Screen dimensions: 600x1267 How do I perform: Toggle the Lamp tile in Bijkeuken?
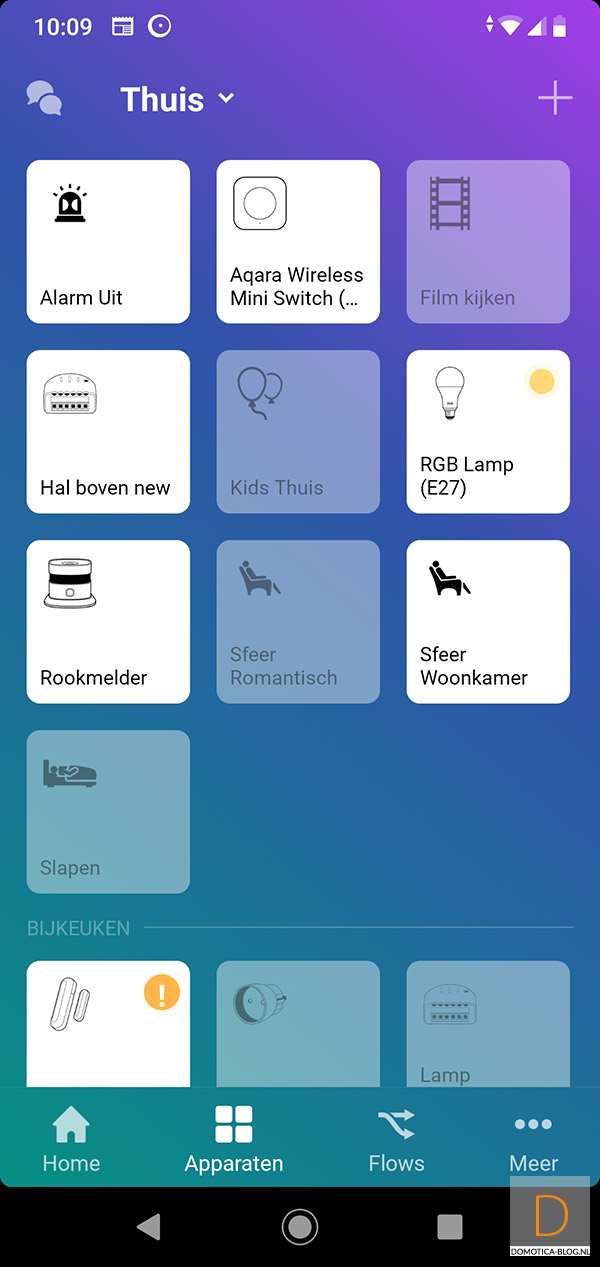pyautogui.click(x=488, y=1022)
